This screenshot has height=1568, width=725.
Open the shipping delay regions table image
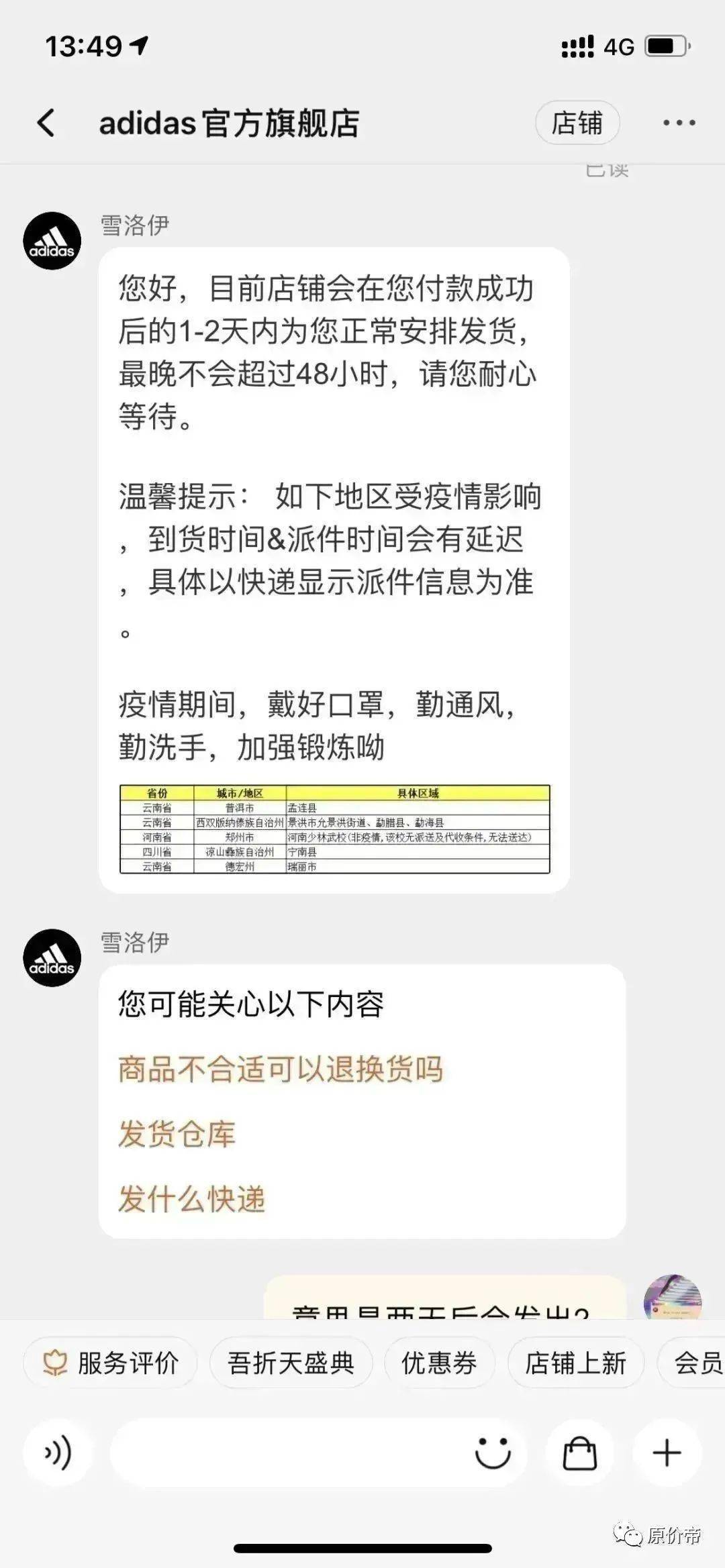click(337, 827)
